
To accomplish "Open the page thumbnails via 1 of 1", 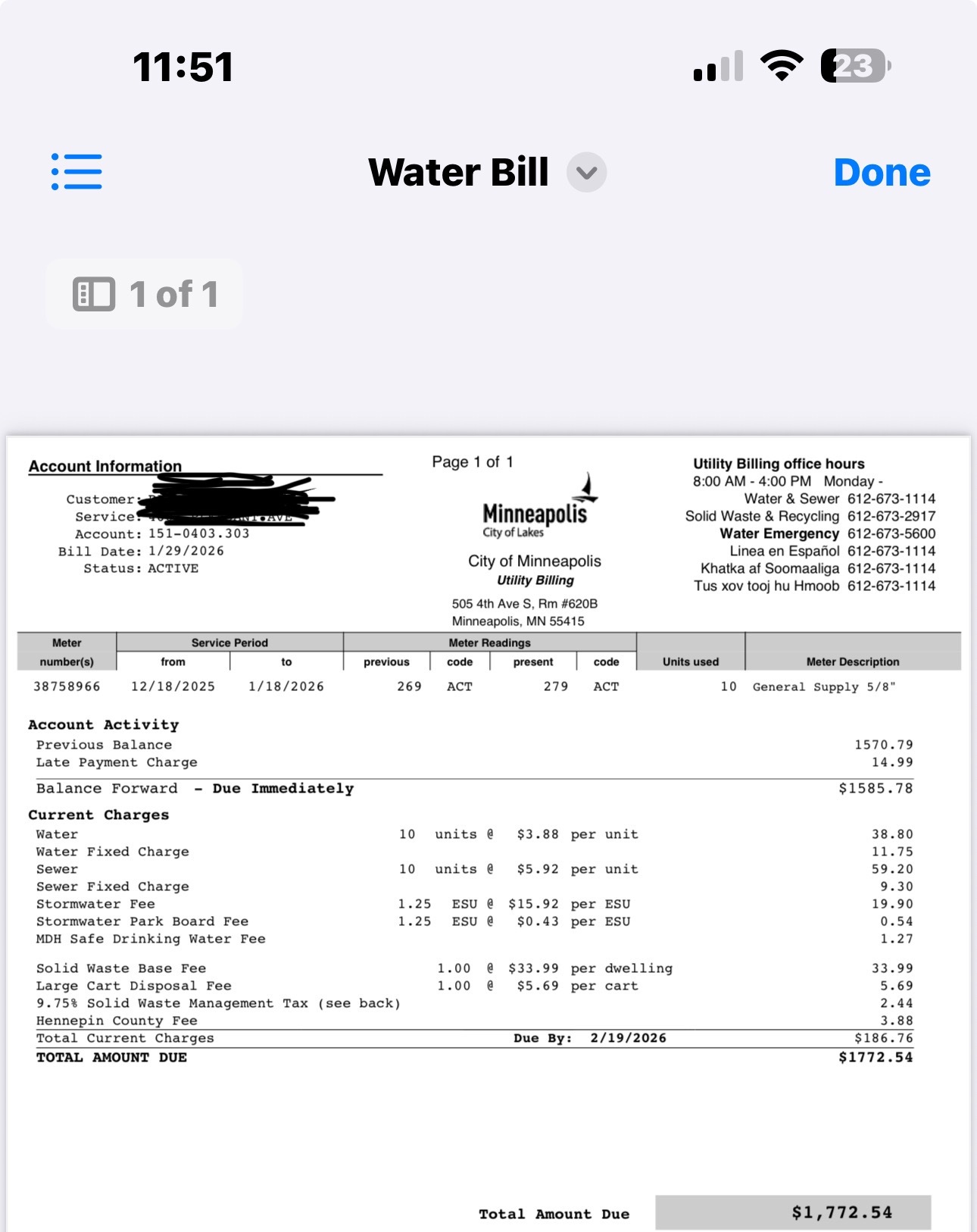I will coord(145,294).
